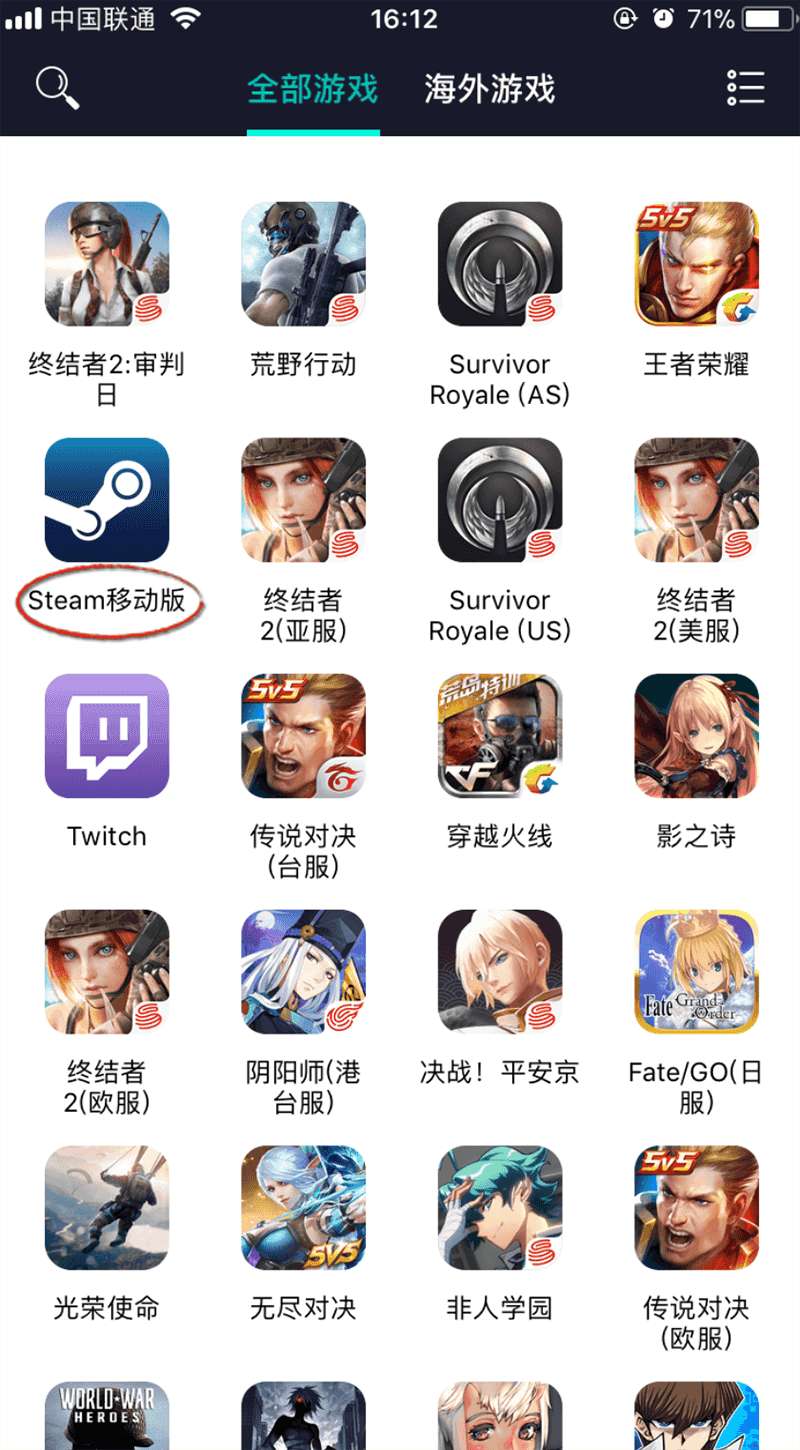
Task: Open 王者荣耀 game
Action: coord(696,264)
